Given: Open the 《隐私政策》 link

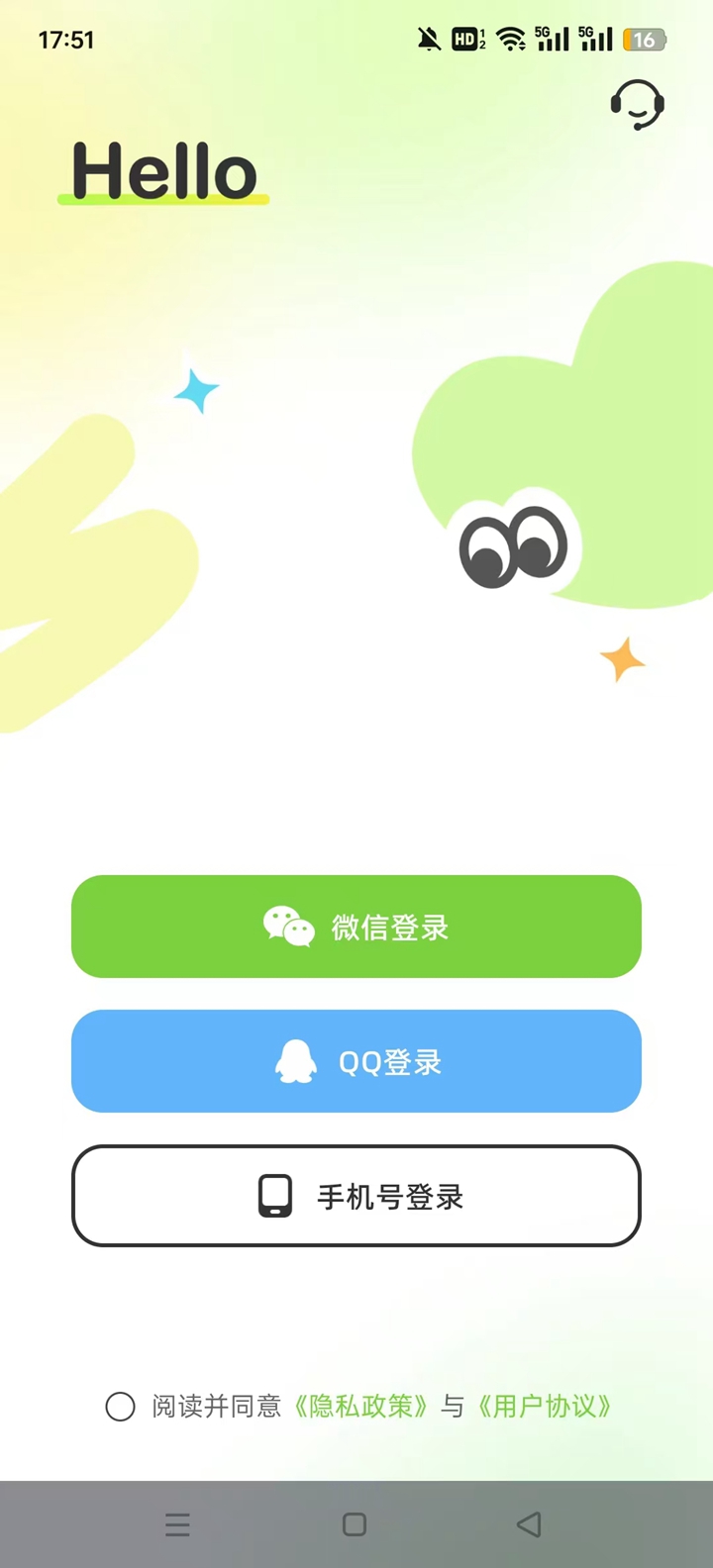Looking at the screenshot, I should 362,1407.
